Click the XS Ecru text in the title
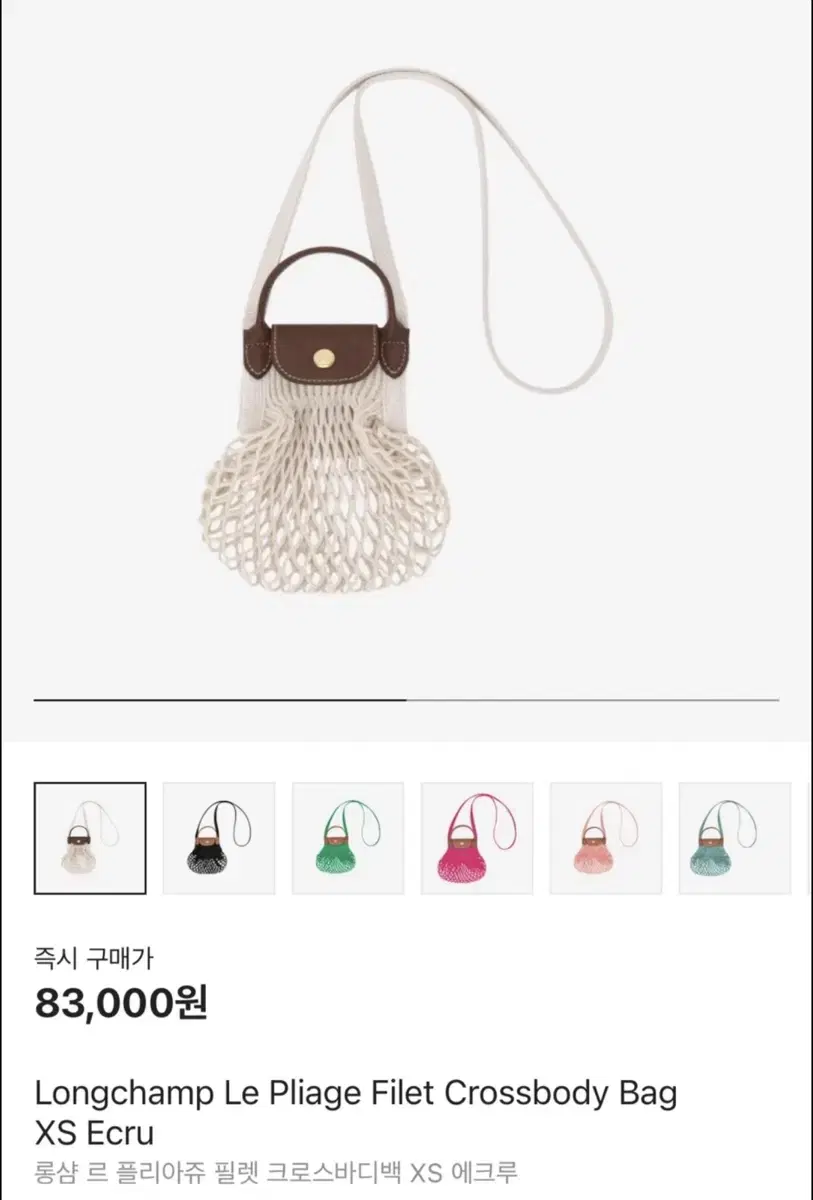This screenshot has height=1200, width=813. (x=95, y=1133)
